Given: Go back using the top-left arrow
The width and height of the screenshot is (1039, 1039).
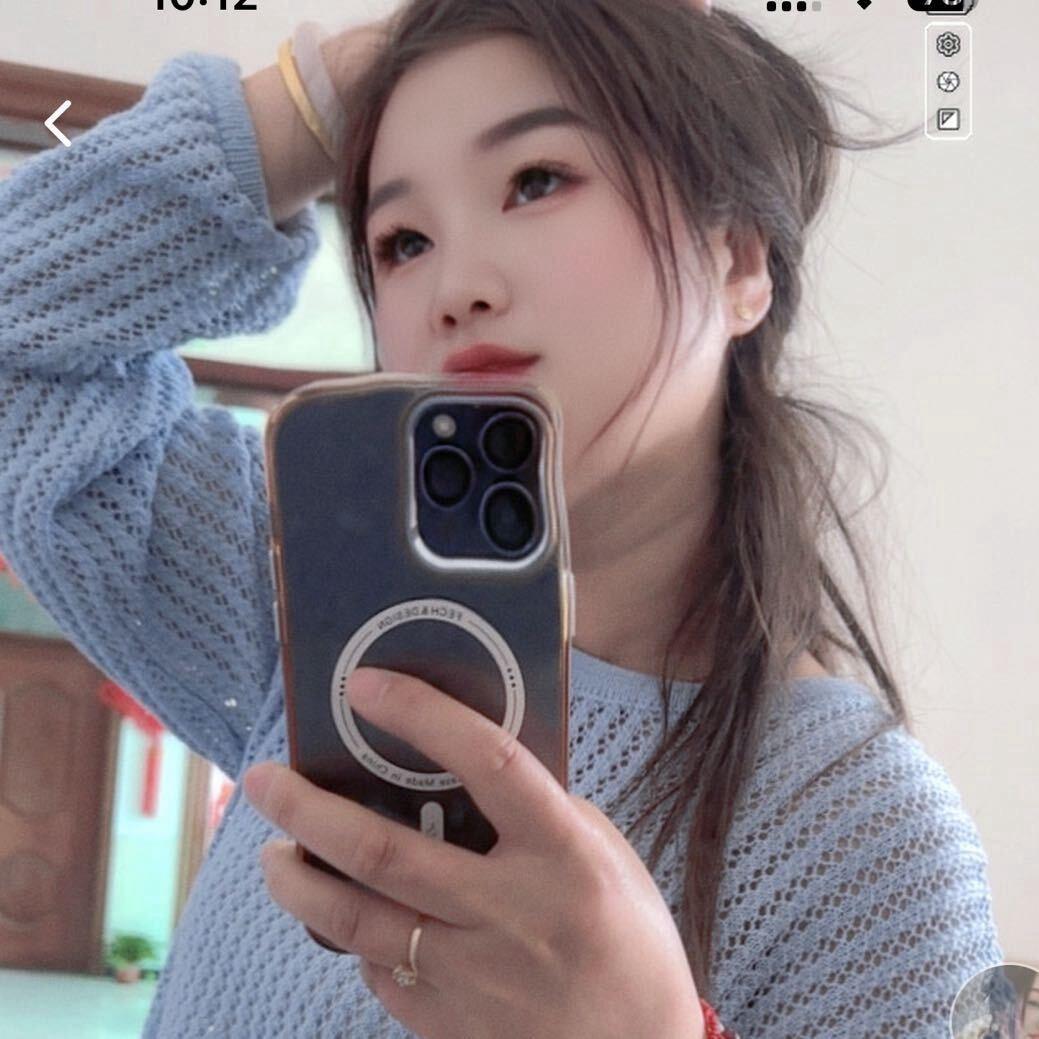Looking at the screenshot, I should tap(58, 124).
